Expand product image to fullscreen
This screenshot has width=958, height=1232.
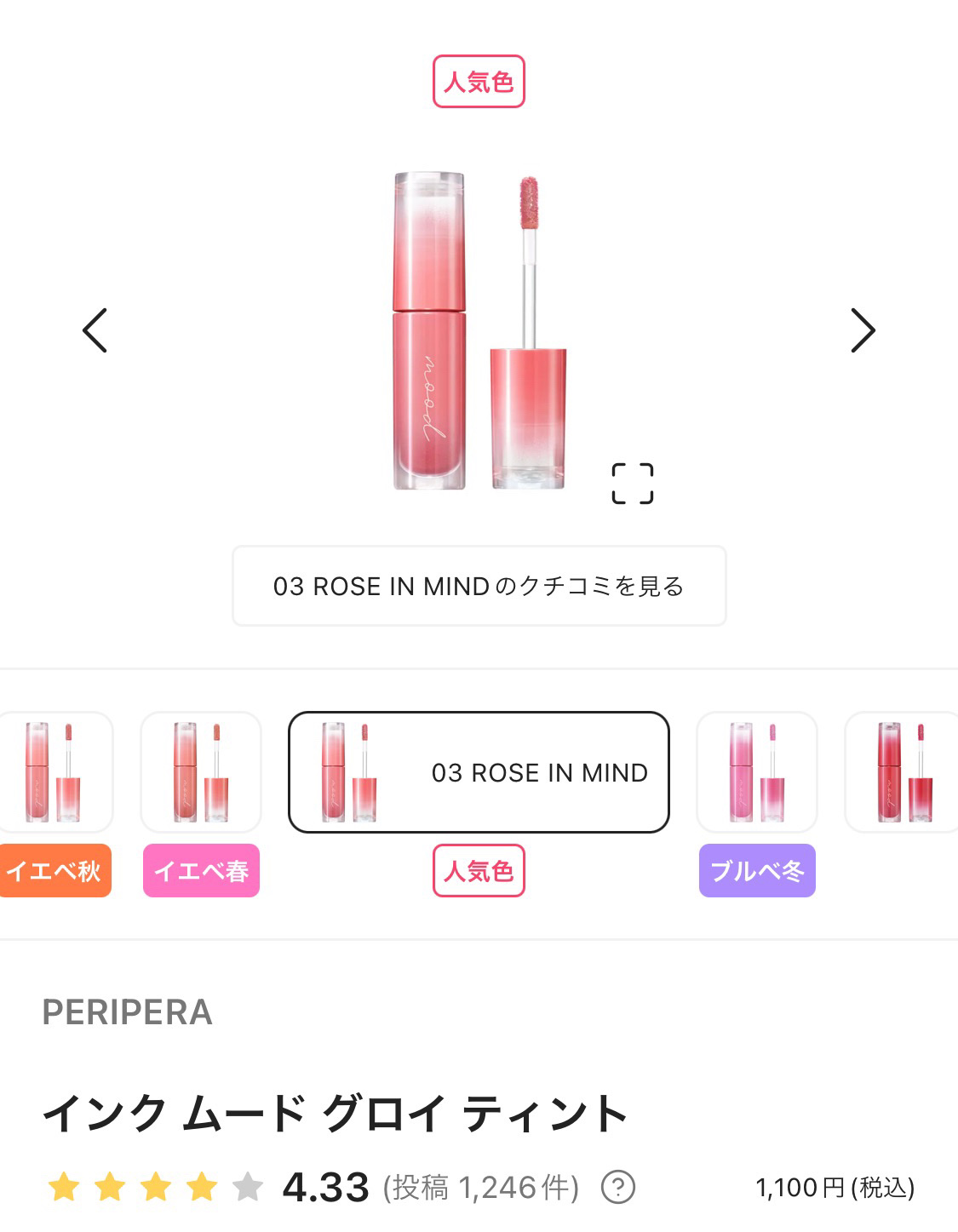tap(633, 484)
